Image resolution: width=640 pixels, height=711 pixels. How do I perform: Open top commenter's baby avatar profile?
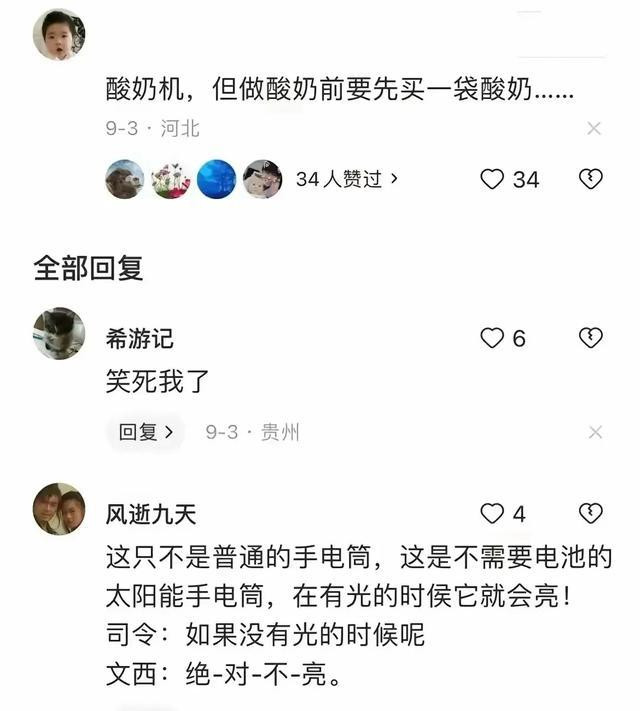pyautogui.click(x=58, y=36)
